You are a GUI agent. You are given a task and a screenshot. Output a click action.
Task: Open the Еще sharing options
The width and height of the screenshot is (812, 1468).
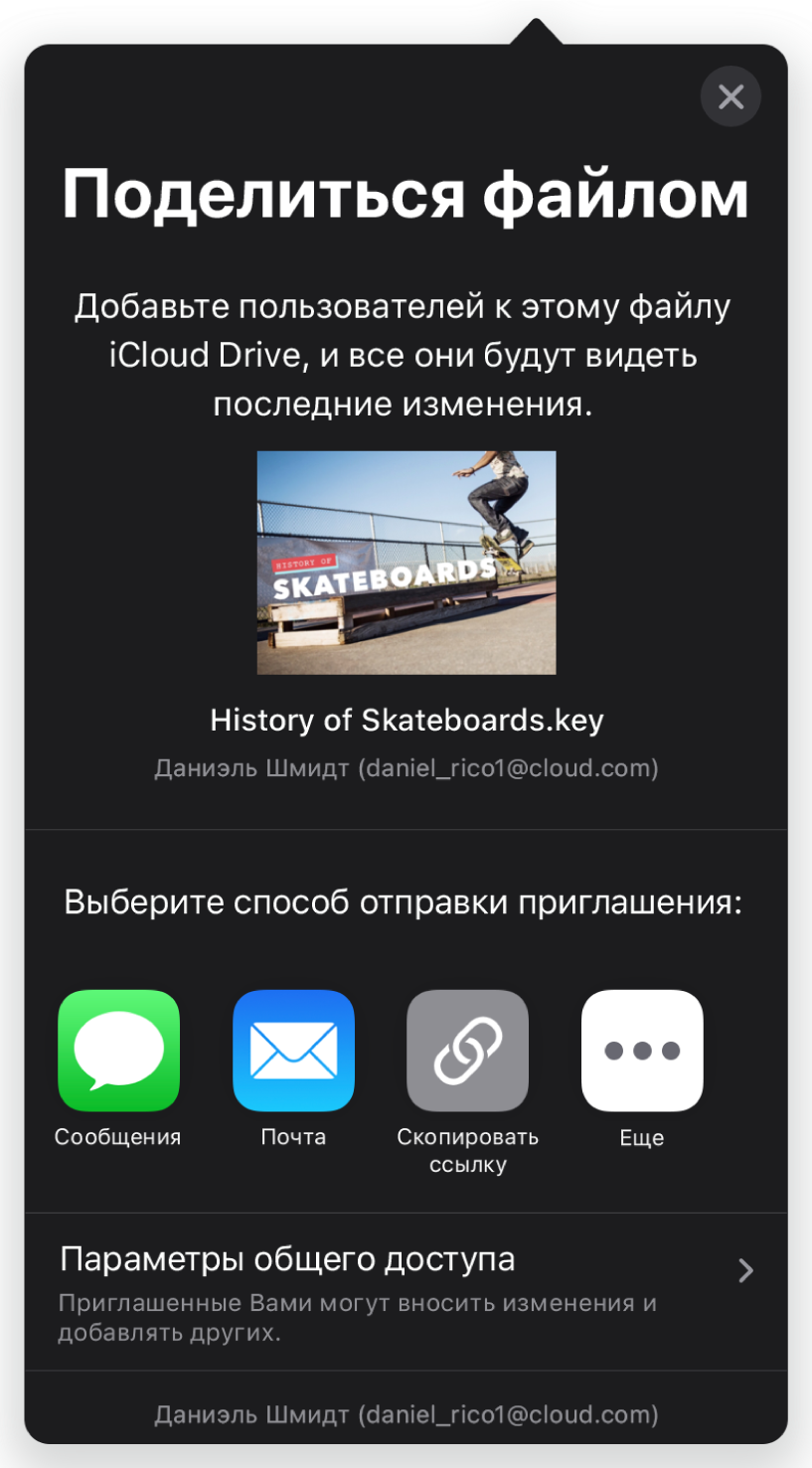(x=642, y=1051)
